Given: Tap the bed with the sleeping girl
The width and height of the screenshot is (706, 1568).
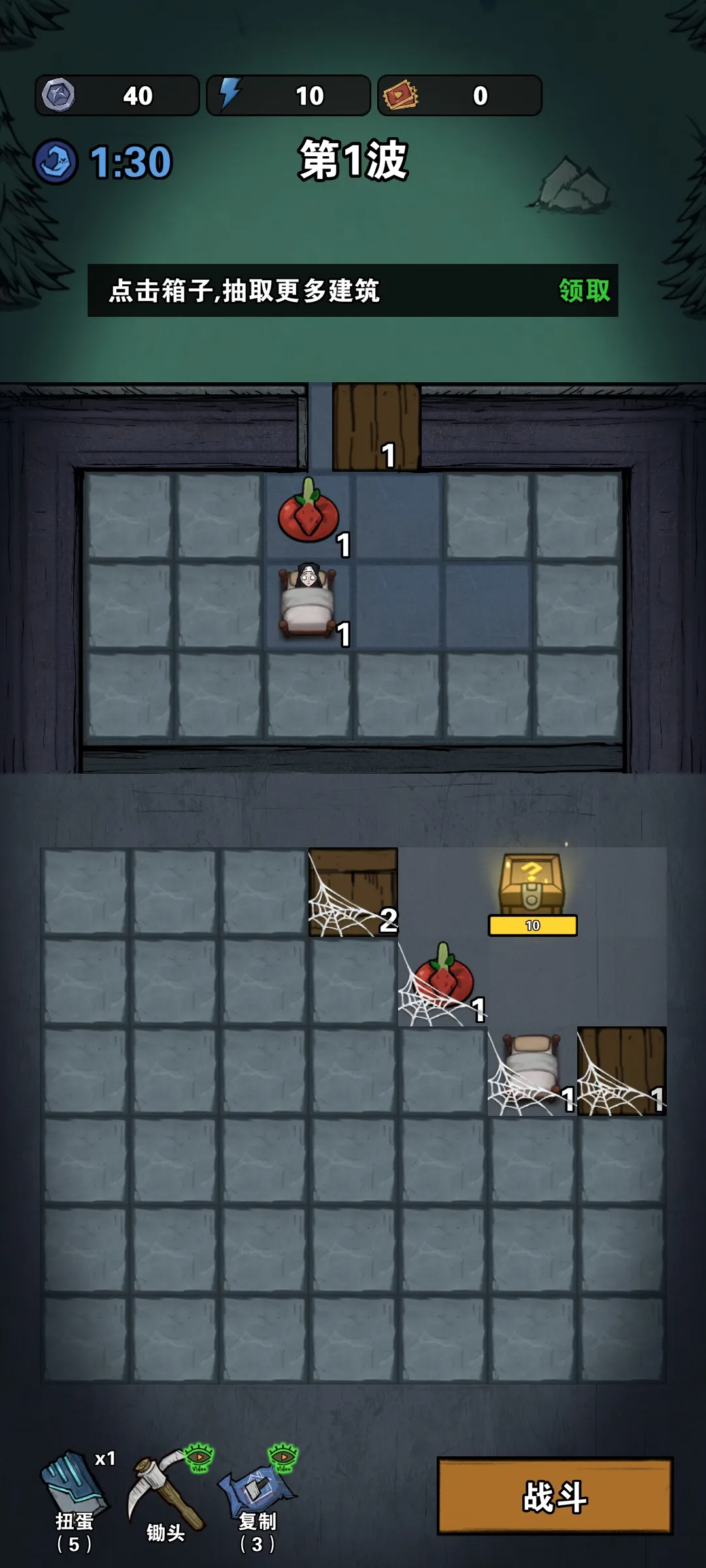Looking at the screenshot, I should [309, 604].
